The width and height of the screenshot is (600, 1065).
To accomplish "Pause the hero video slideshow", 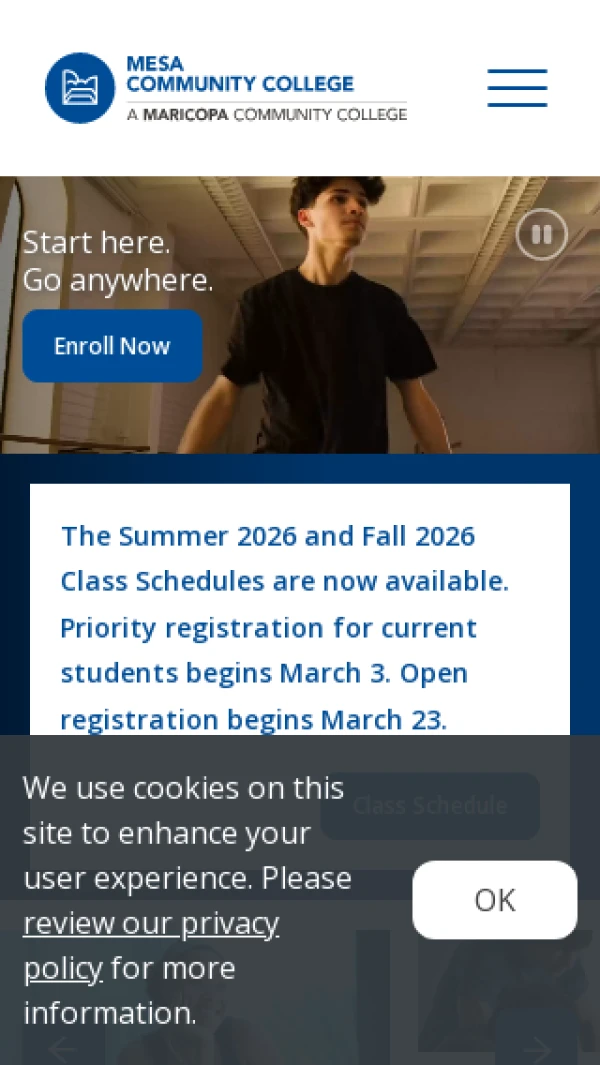I will (x=541, y=235).
